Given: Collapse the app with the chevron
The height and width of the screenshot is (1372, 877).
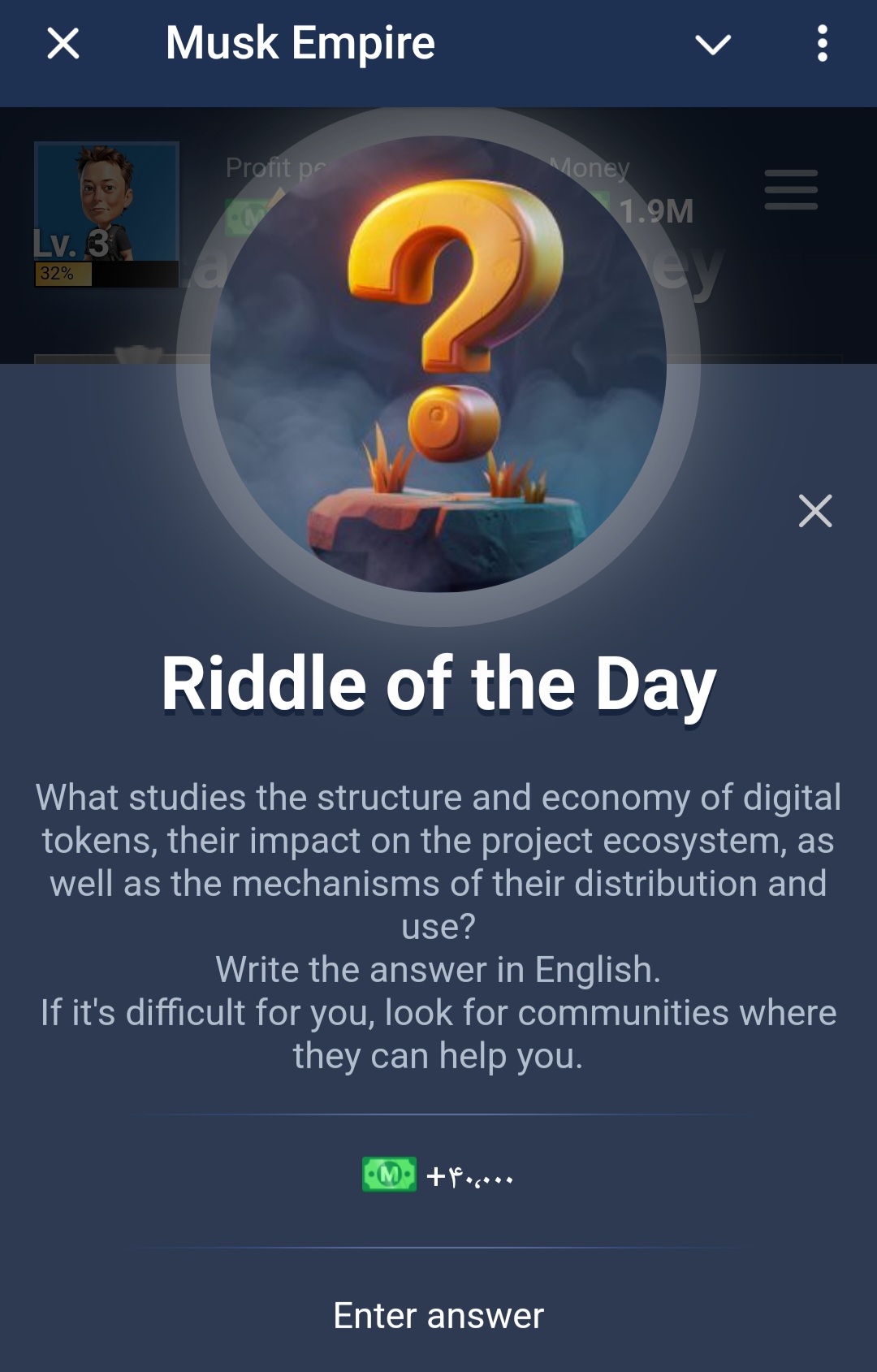Looking at the screenshot, I should coord(713,44).
